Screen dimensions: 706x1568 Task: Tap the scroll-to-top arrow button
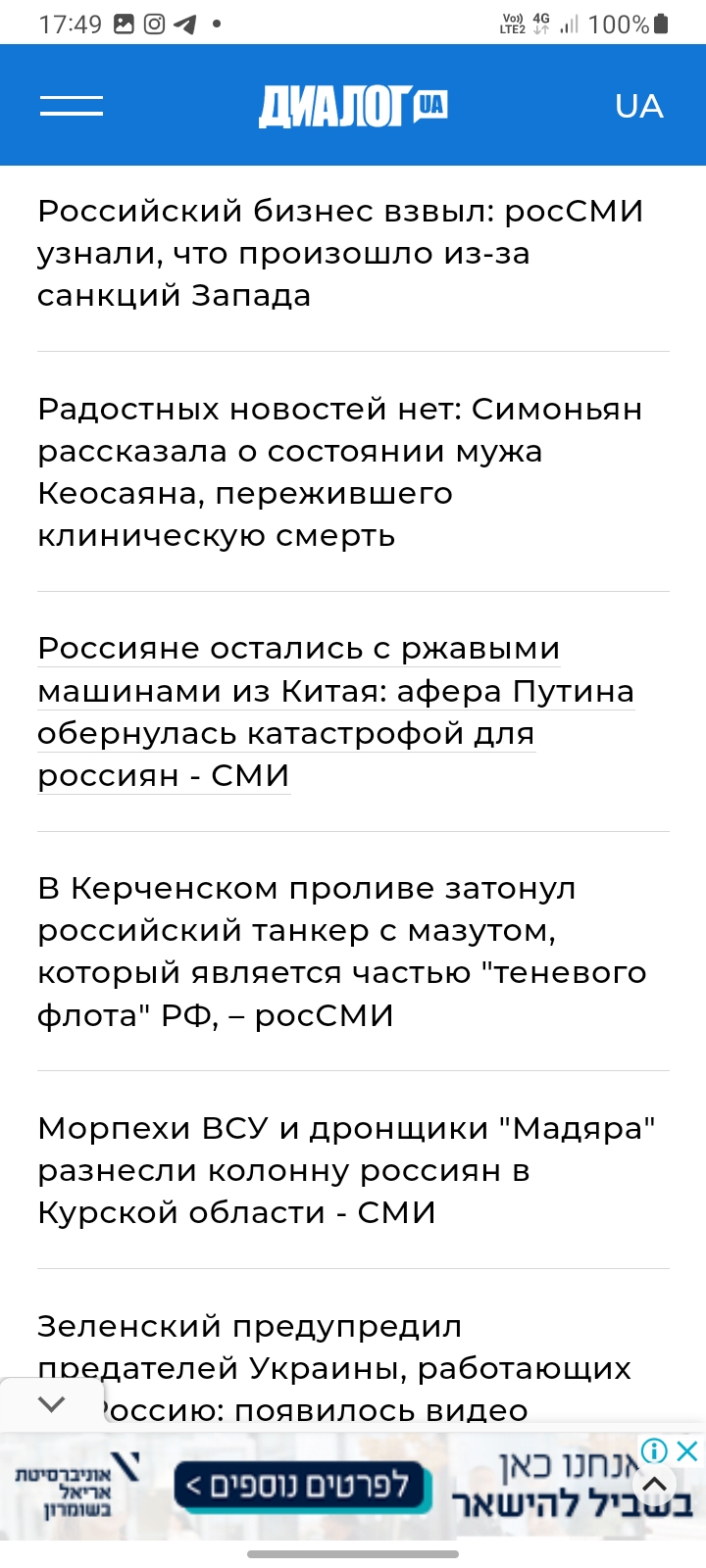(655, 1485)
